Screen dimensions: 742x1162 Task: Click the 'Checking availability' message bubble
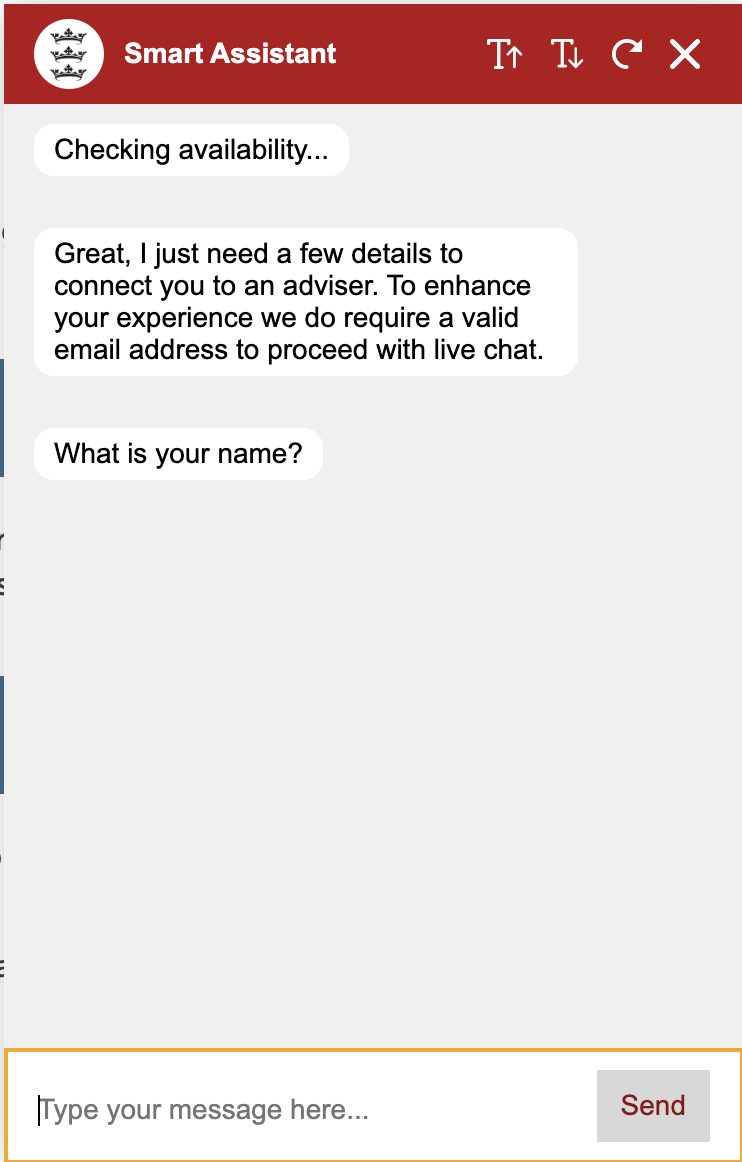[x=190, y=149]
